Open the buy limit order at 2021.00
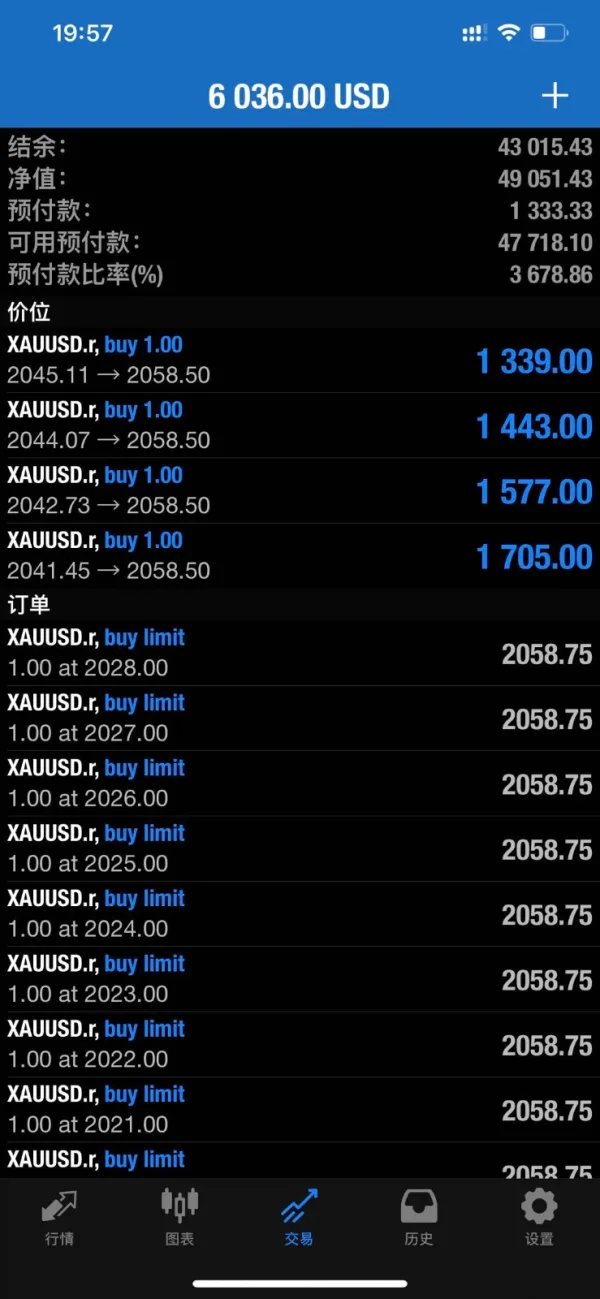Image resolution: width=600 pixels, height=1299 pixels. pyautogui.click(x=300, y=1109)
